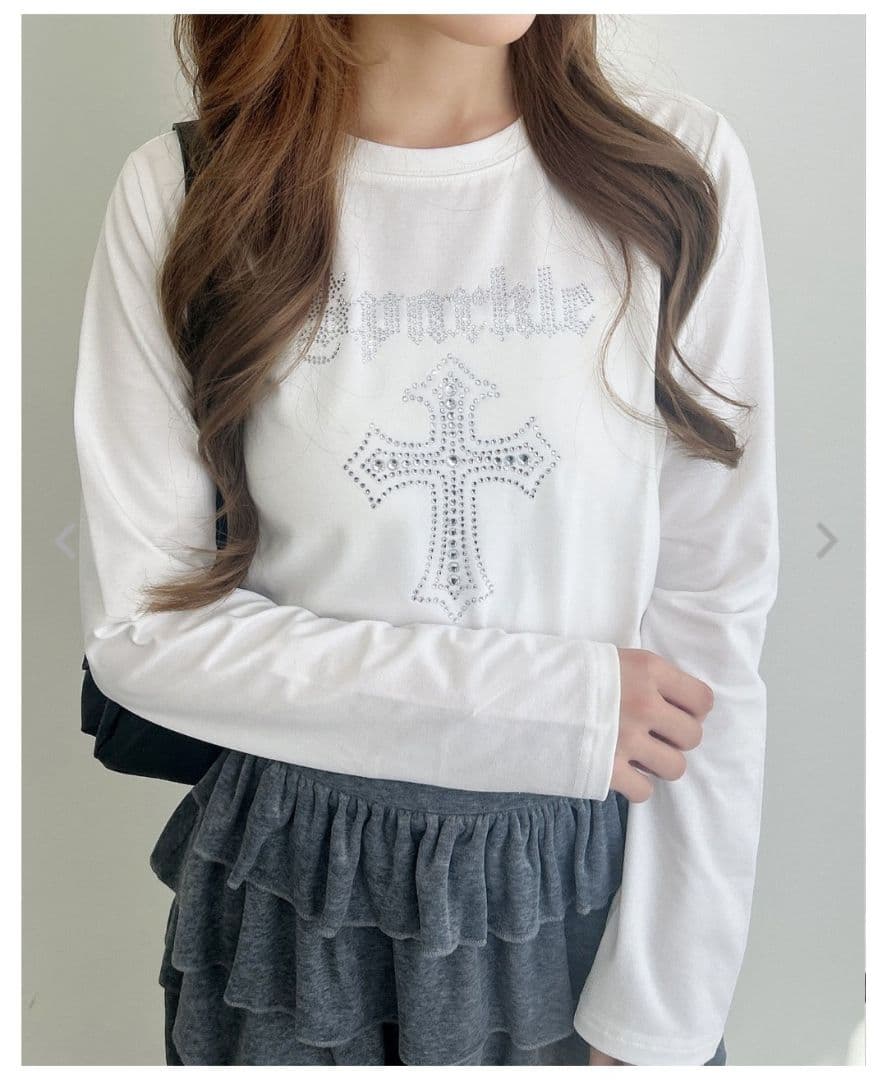Viewport: 887px width, 1080px height.
Task: Go to the next product image
Action: click(x=826, y=540)
